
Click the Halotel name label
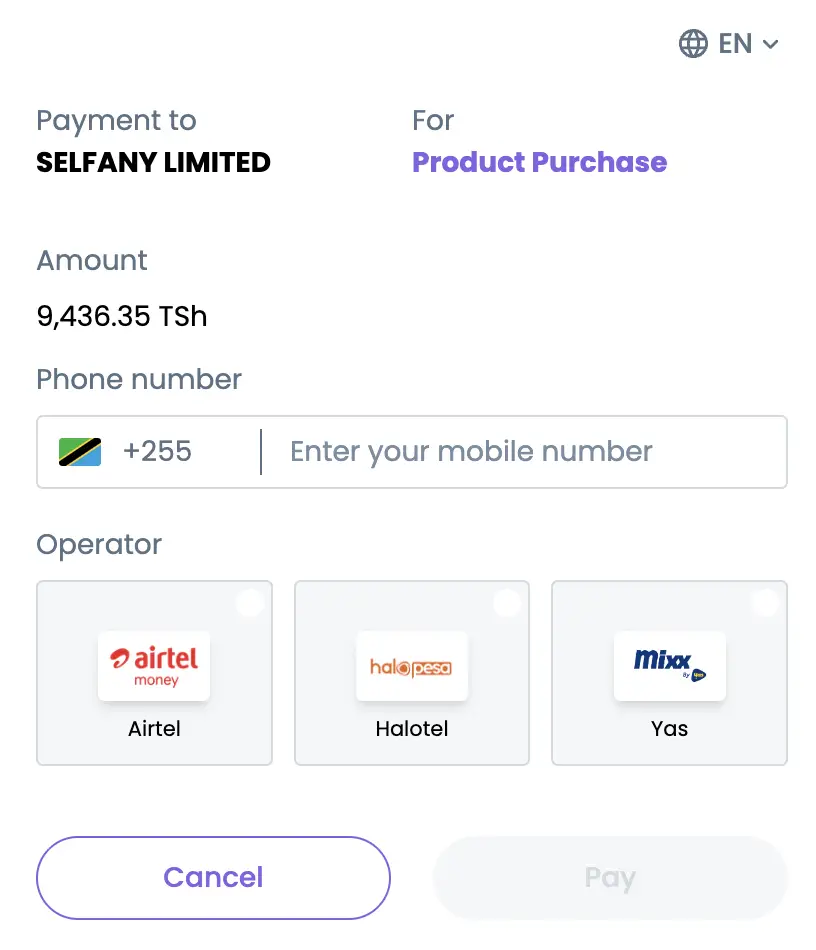(x=411, y=729)
